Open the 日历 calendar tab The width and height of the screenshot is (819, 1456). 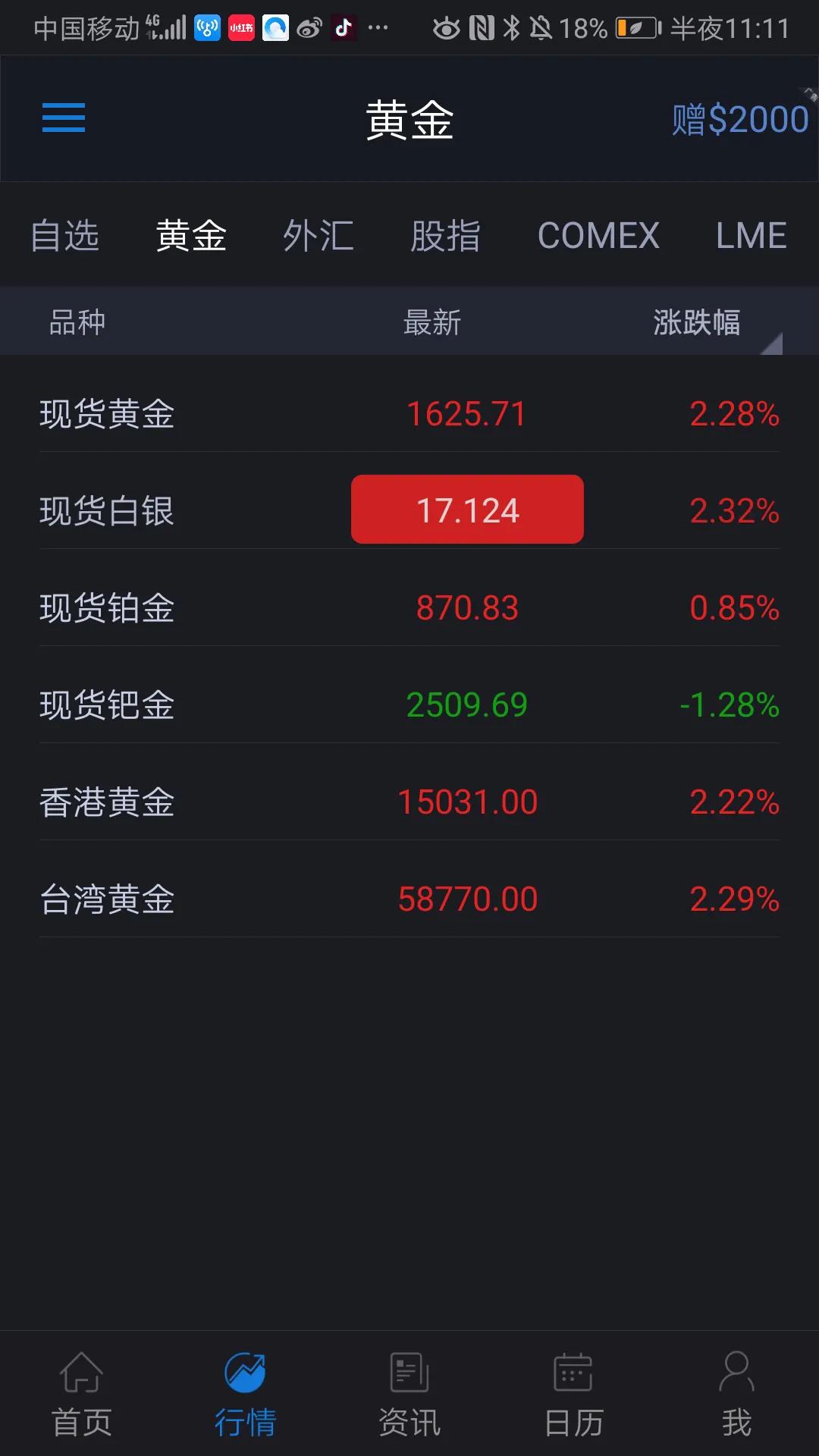click(573, 1394)
